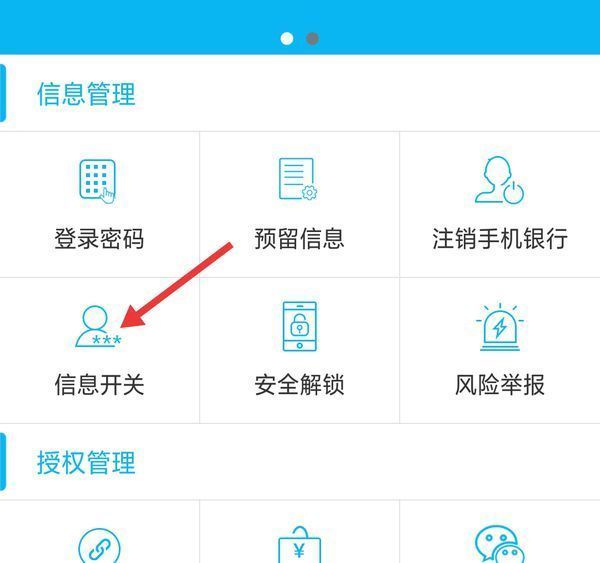The height and width of the screenshot is (563, 600).
Task: Open the WeChat authorization item
Action: [x=499, y=545]
